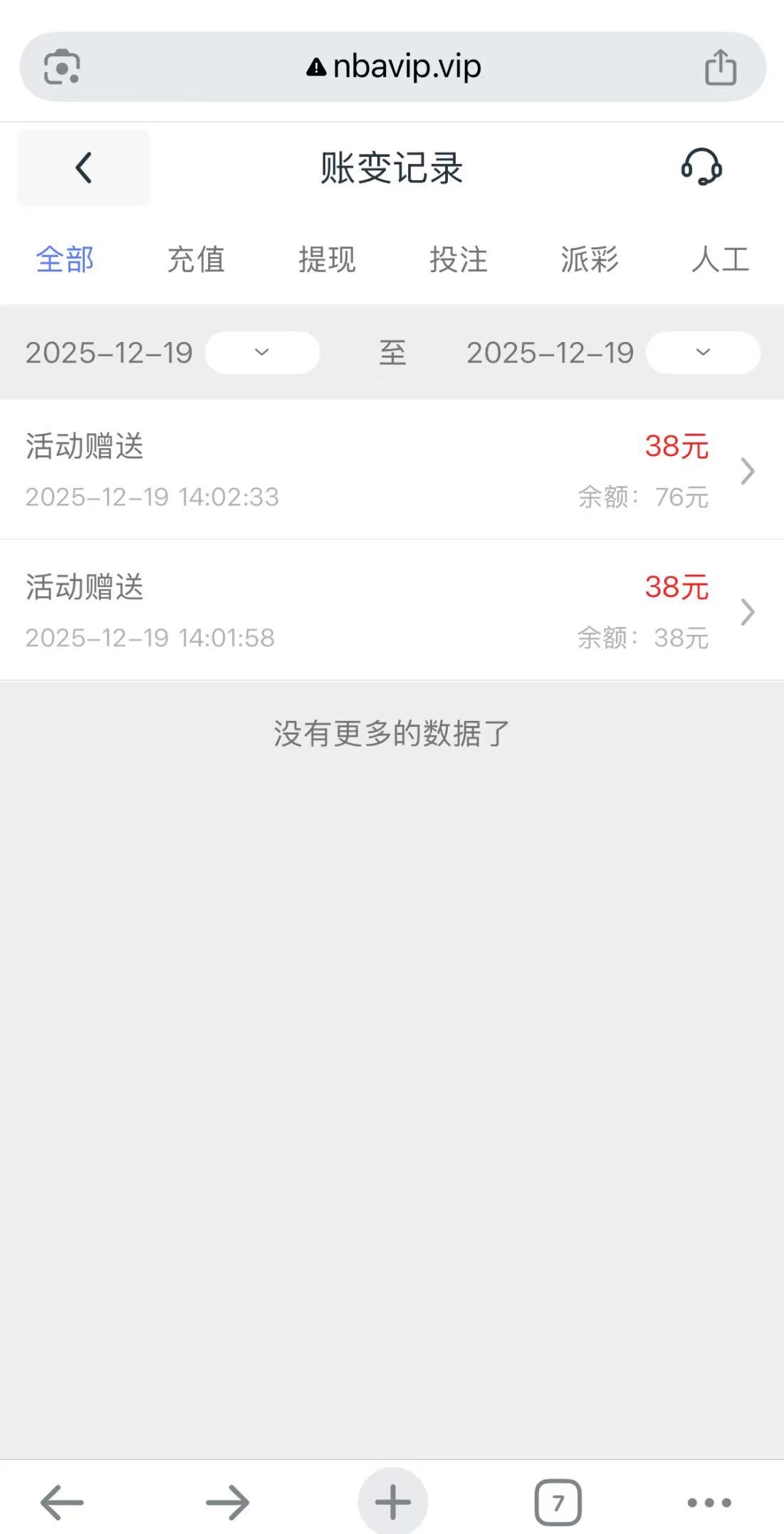
Task: Switch to the 人工 tab
Action: [x=720, y=259]
